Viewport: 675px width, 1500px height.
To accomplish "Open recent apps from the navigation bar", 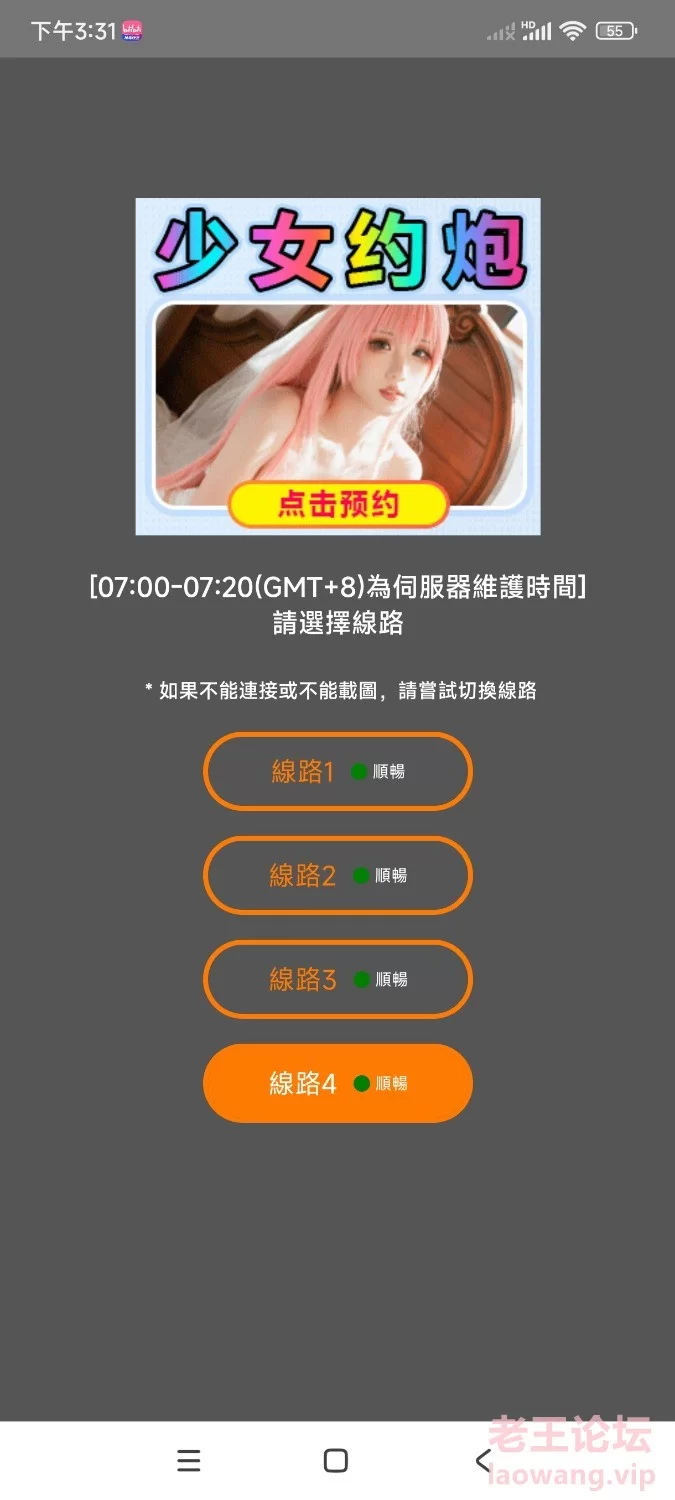I will pos(188,1461).
